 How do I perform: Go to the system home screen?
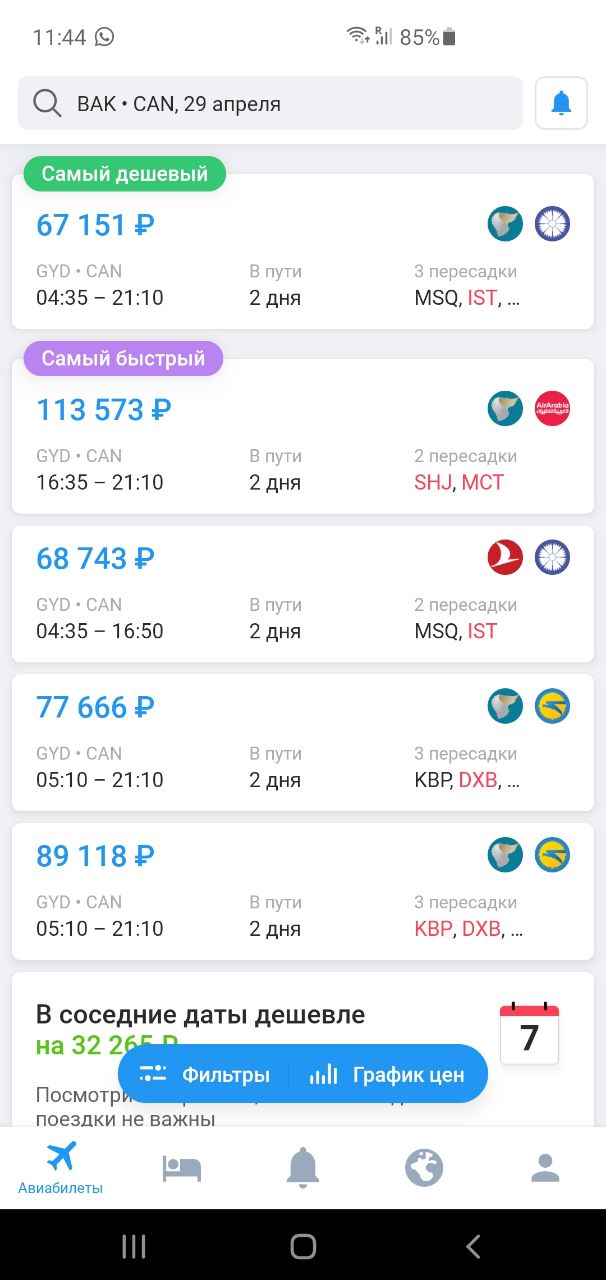pyautogui.click(x=303, y=1245)
